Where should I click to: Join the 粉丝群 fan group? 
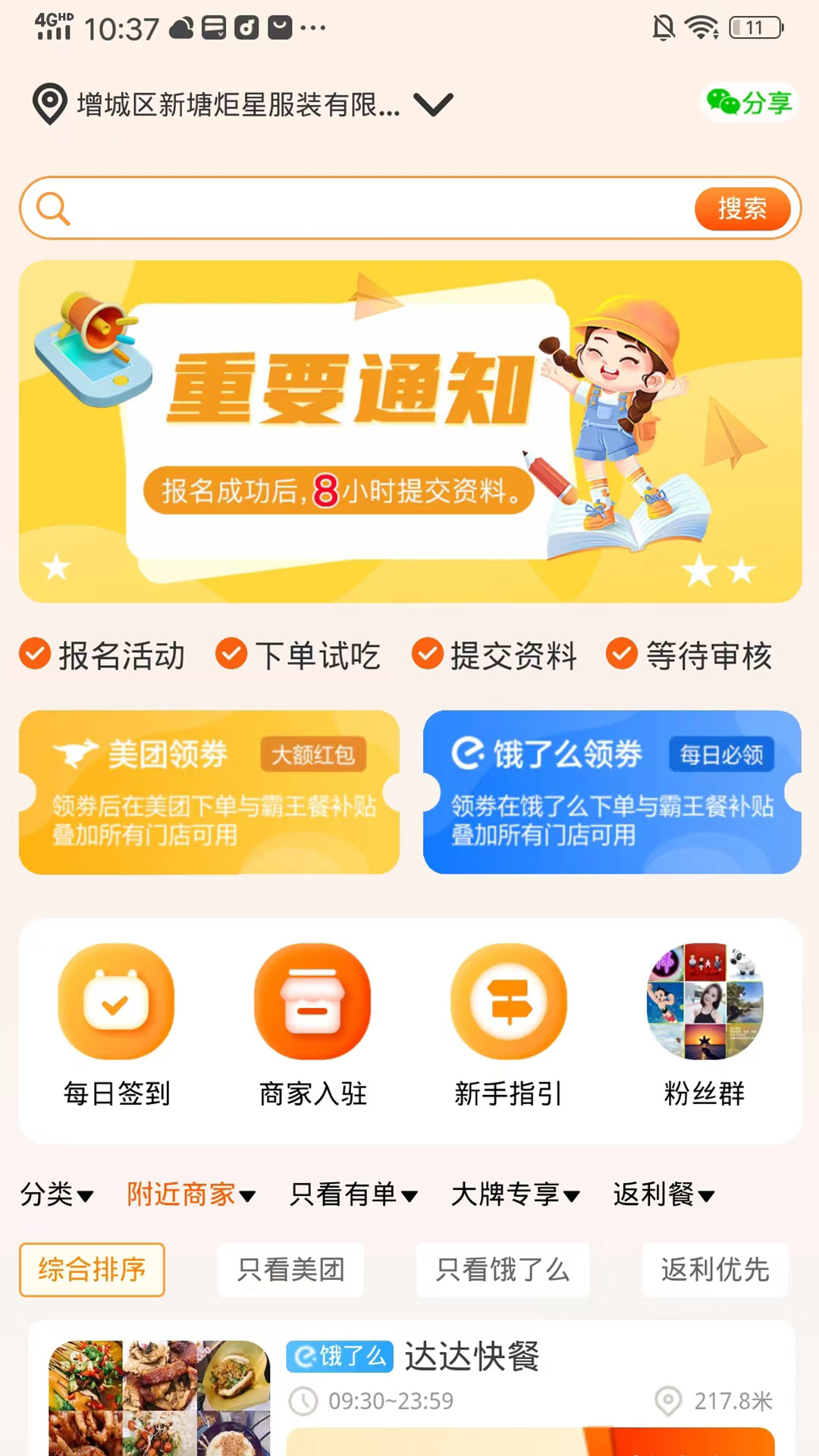(x=704, y=1024)
